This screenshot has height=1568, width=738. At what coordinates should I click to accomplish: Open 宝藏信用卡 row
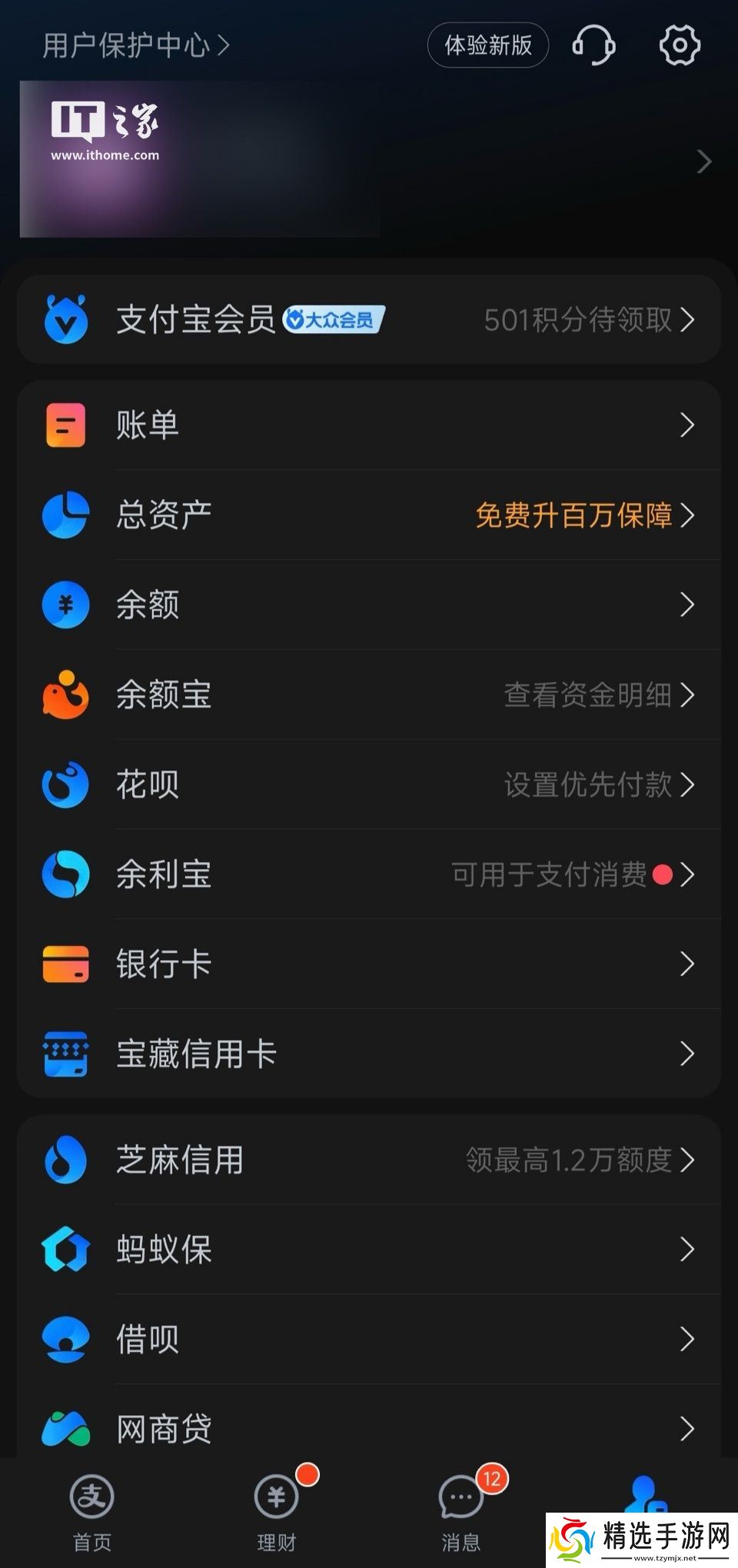369,1054
